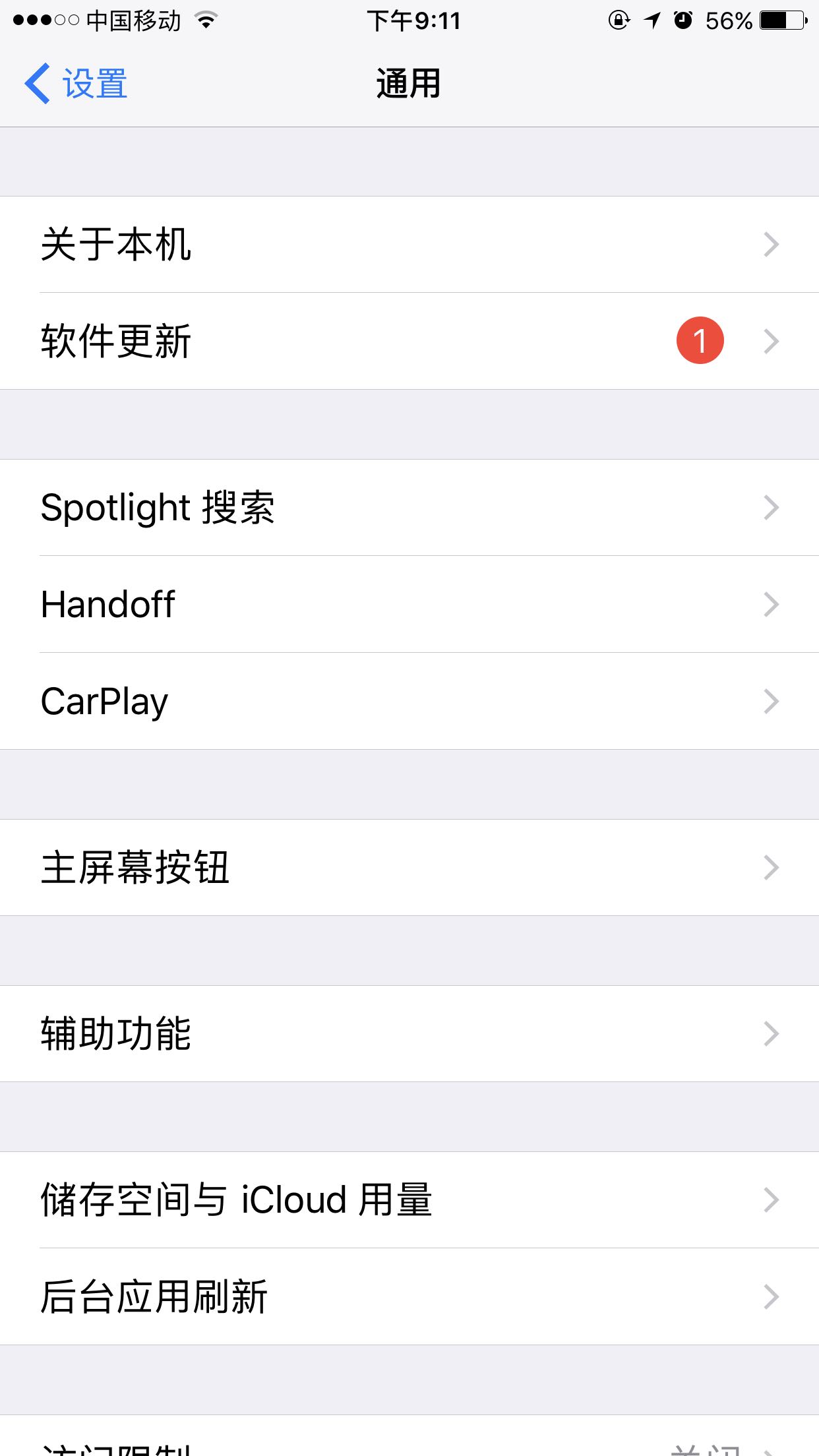Open 后台应用刷新

point(409,1296)
